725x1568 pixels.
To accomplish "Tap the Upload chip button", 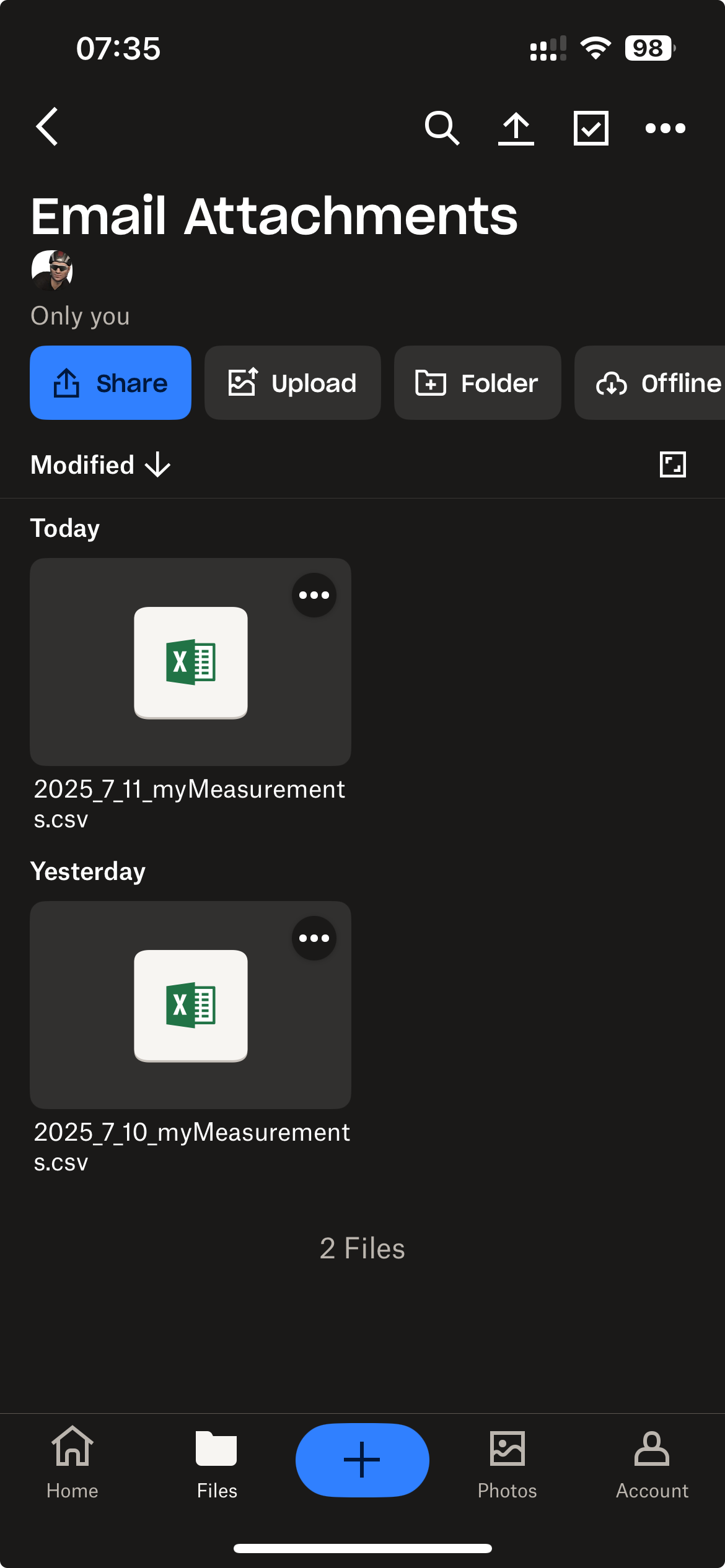I will [x=292, y=383].
